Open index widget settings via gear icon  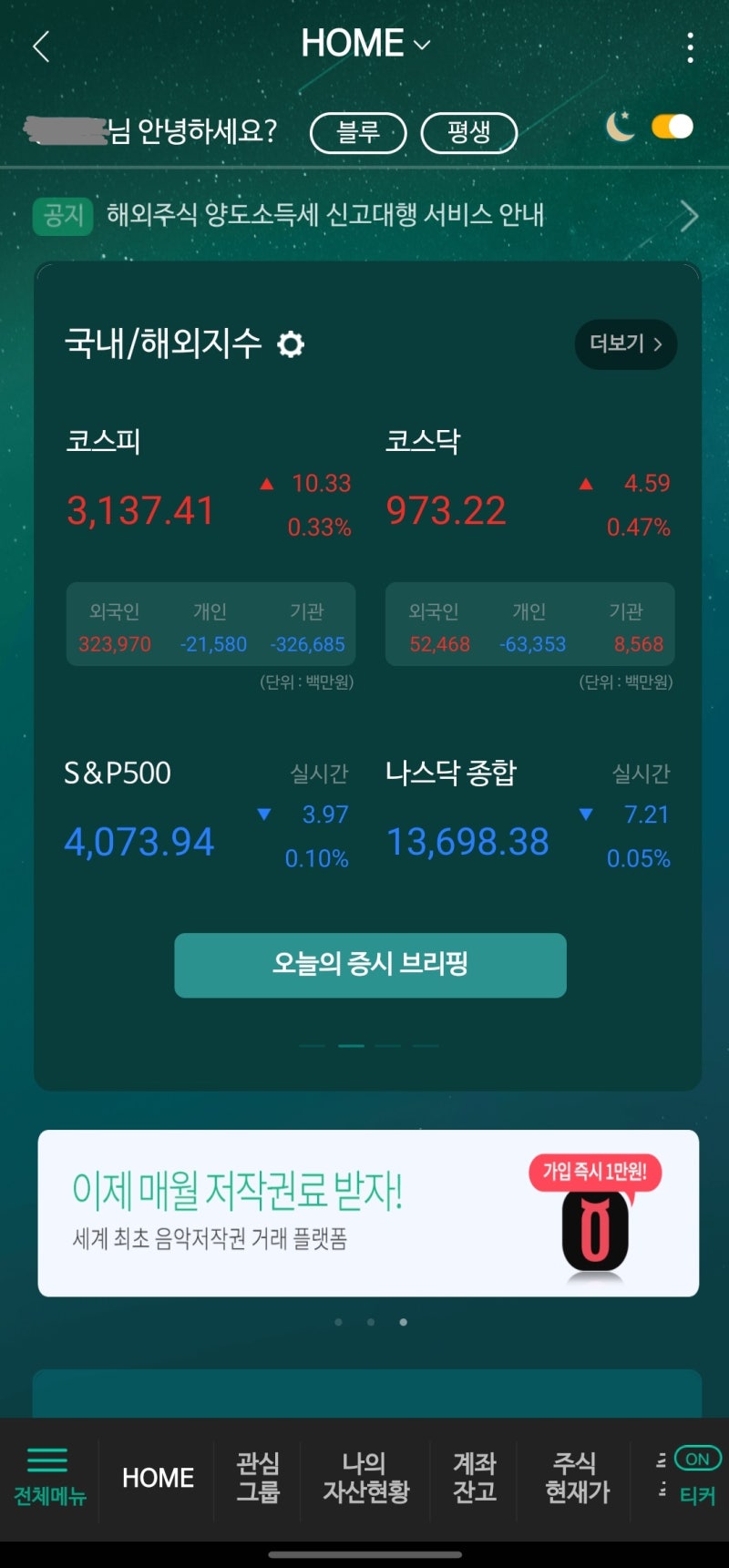pos(290,344)
